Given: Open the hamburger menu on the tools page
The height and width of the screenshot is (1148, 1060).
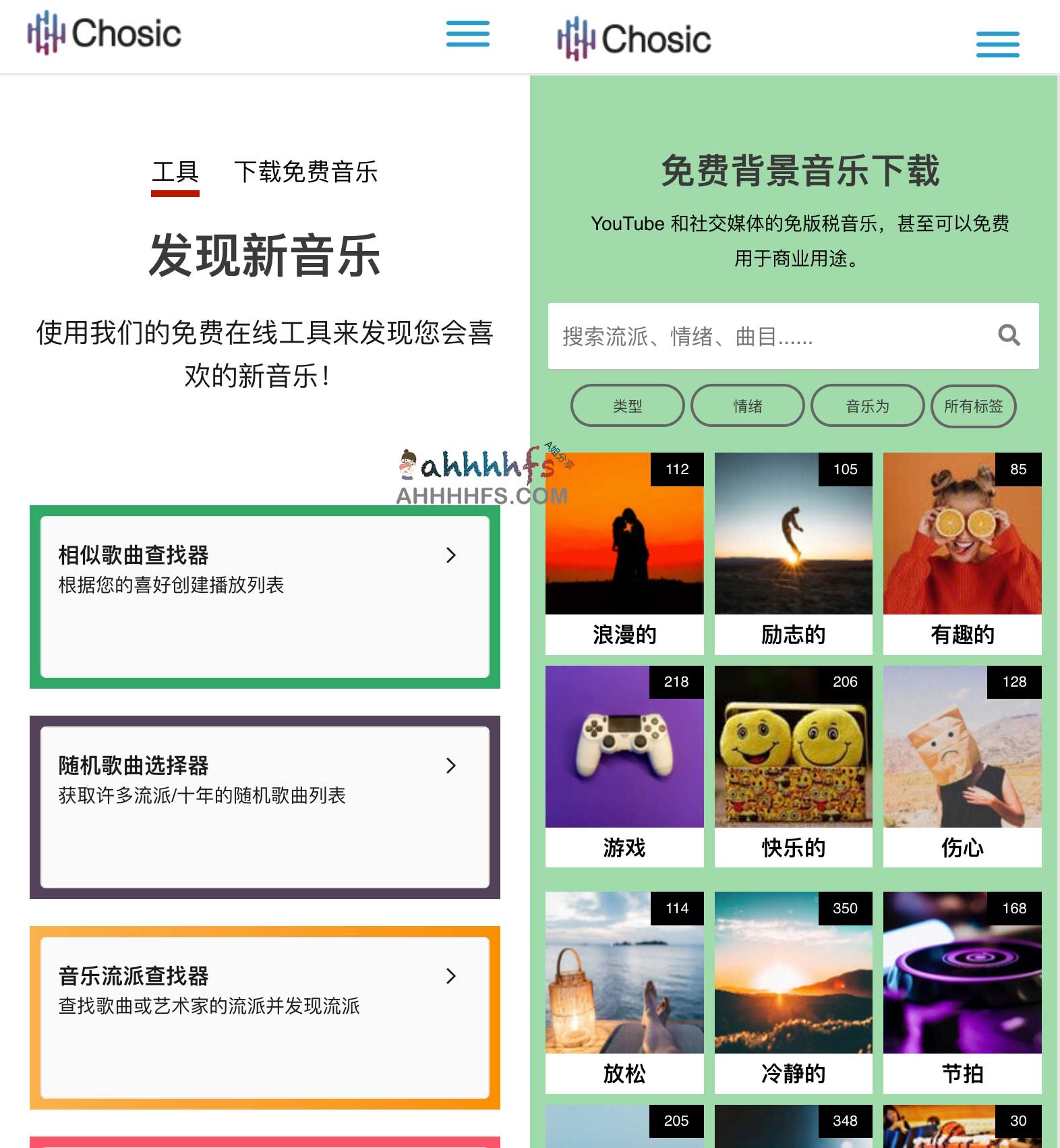Looking at the screenshot, I should 468,35.
